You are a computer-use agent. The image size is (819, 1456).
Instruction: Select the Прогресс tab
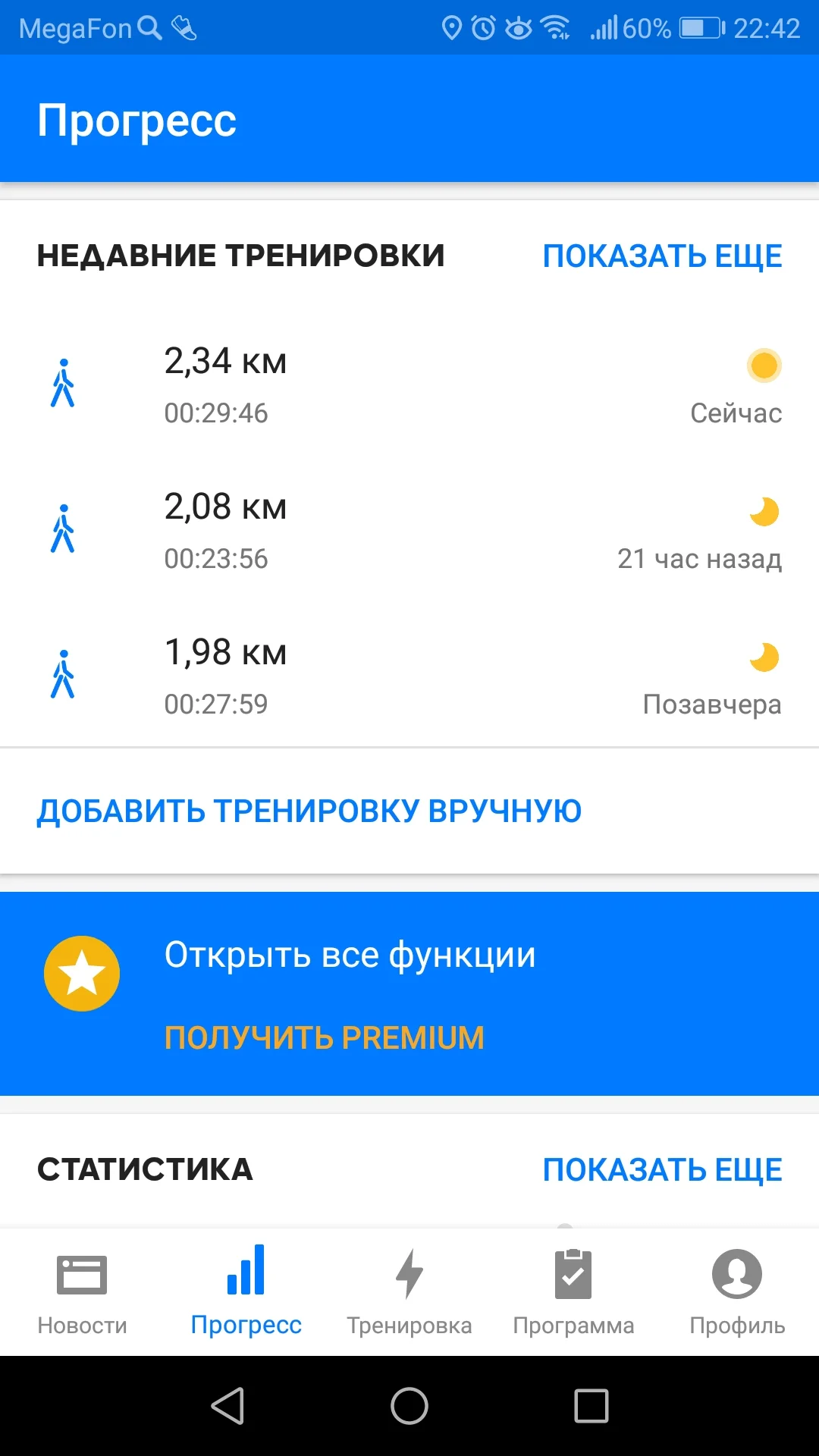(x=246, y=1291)
